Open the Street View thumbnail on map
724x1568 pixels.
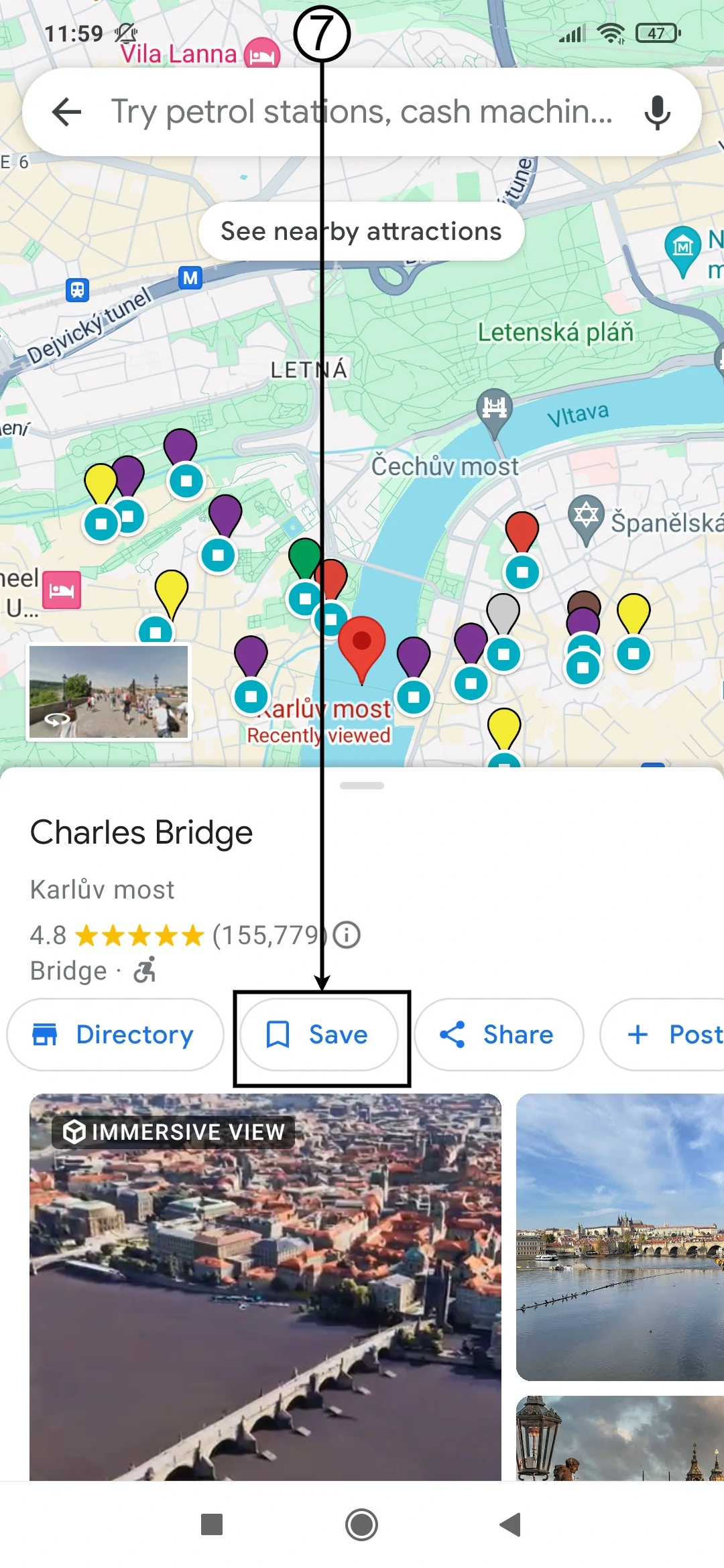[109, 692]
